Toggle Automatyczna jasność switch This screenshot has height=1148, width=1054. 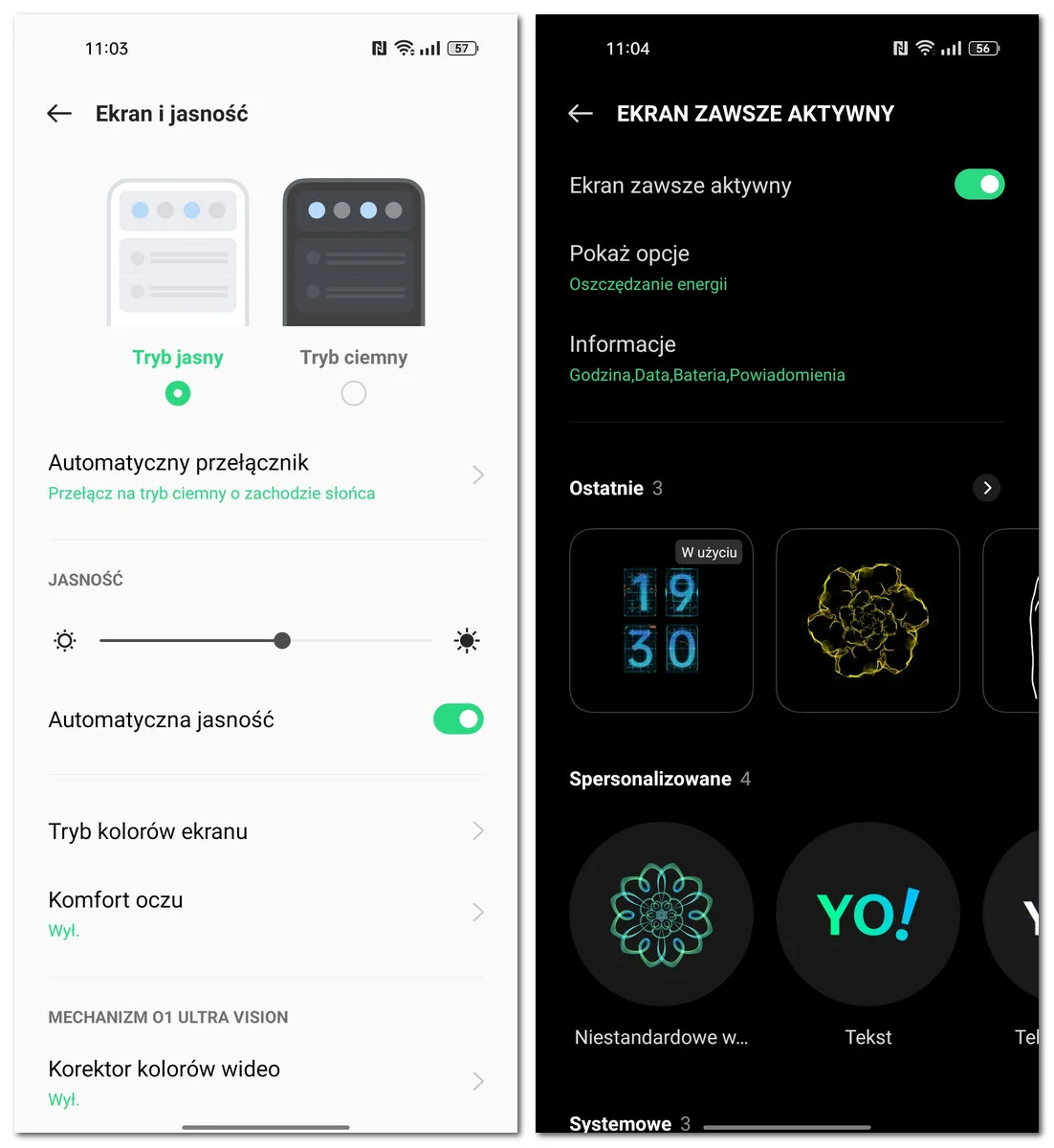point(458,719)
